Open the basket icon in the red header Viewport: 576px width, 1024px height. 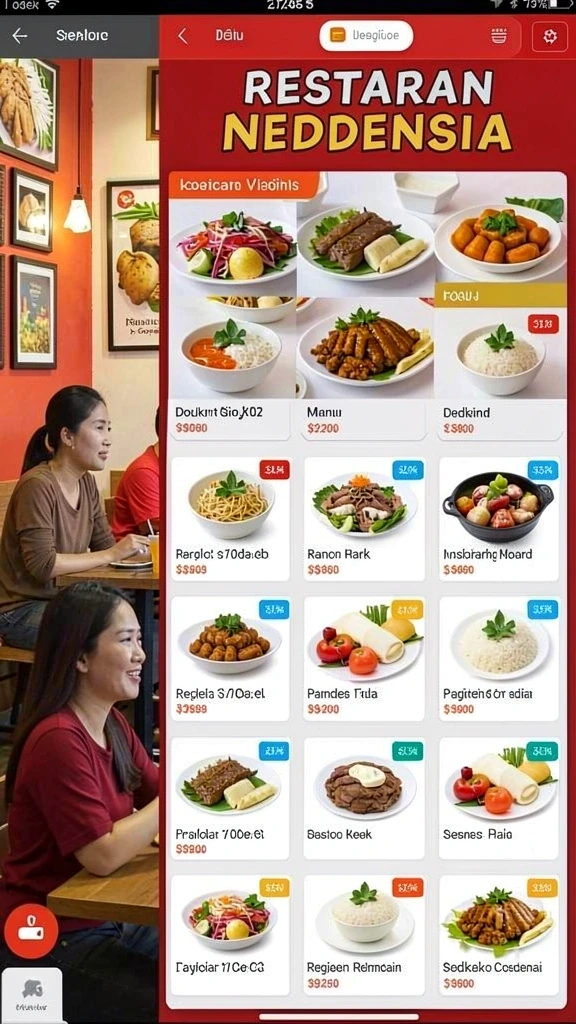pos(499,36)
